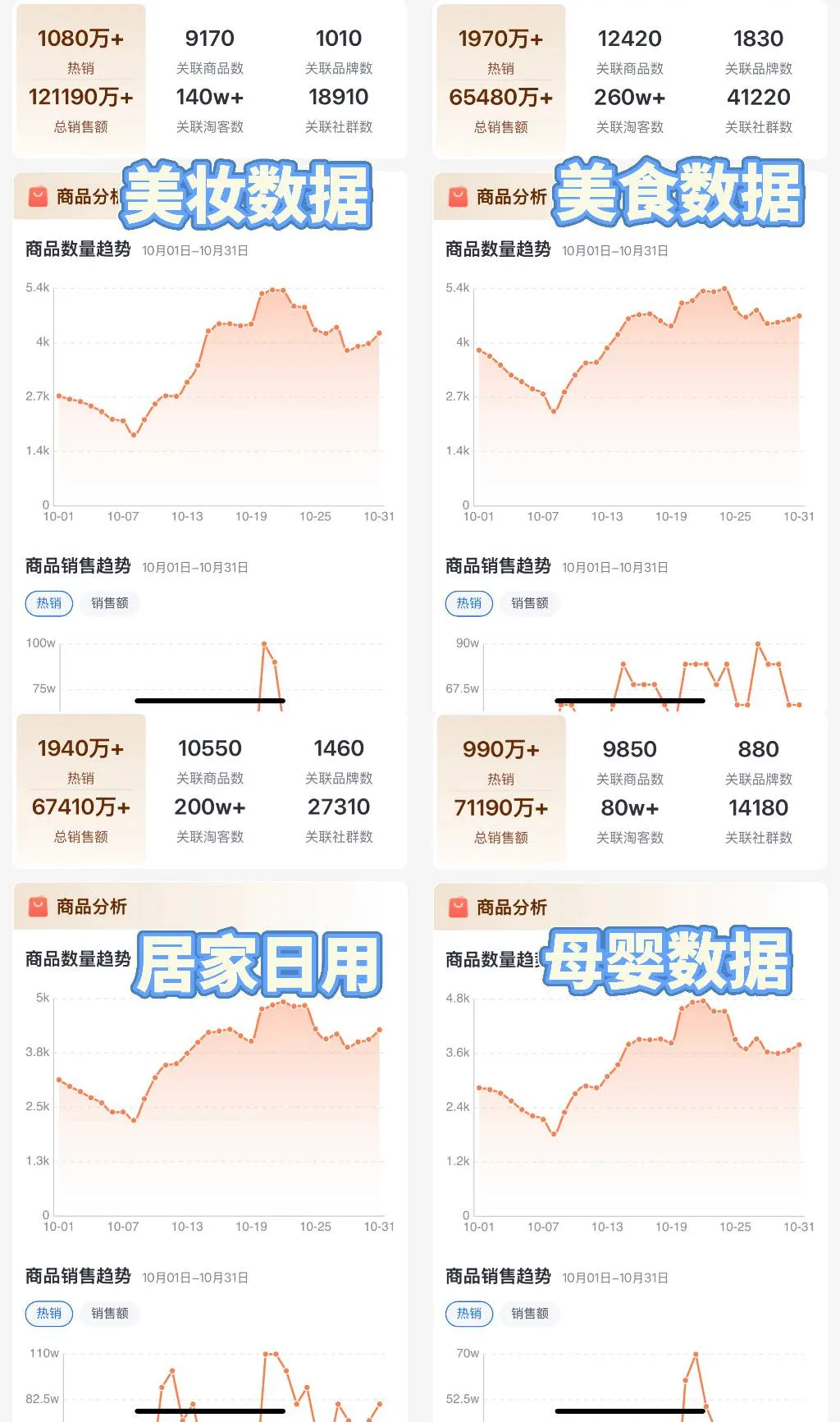Screen dimensions: 840x1422
Task: Switch to 销售额 under 母婴 商品销售趋势
Action: click(x=529, y=1314)
